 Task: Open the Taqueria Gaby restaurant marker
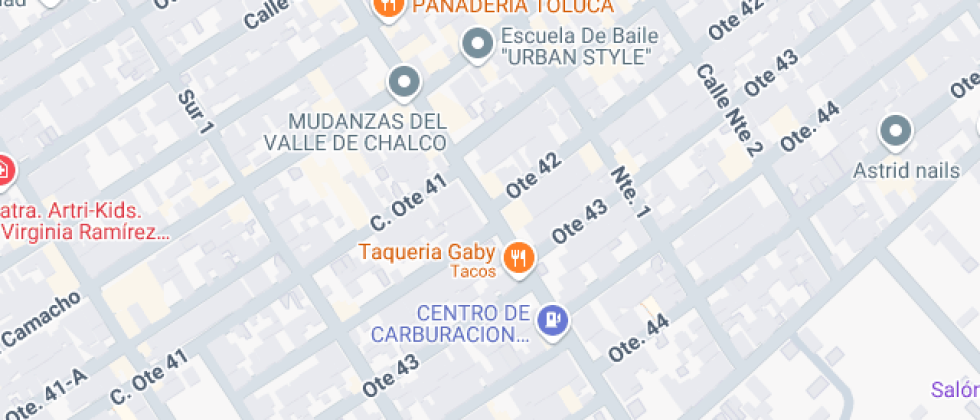(x=518, y=259)
